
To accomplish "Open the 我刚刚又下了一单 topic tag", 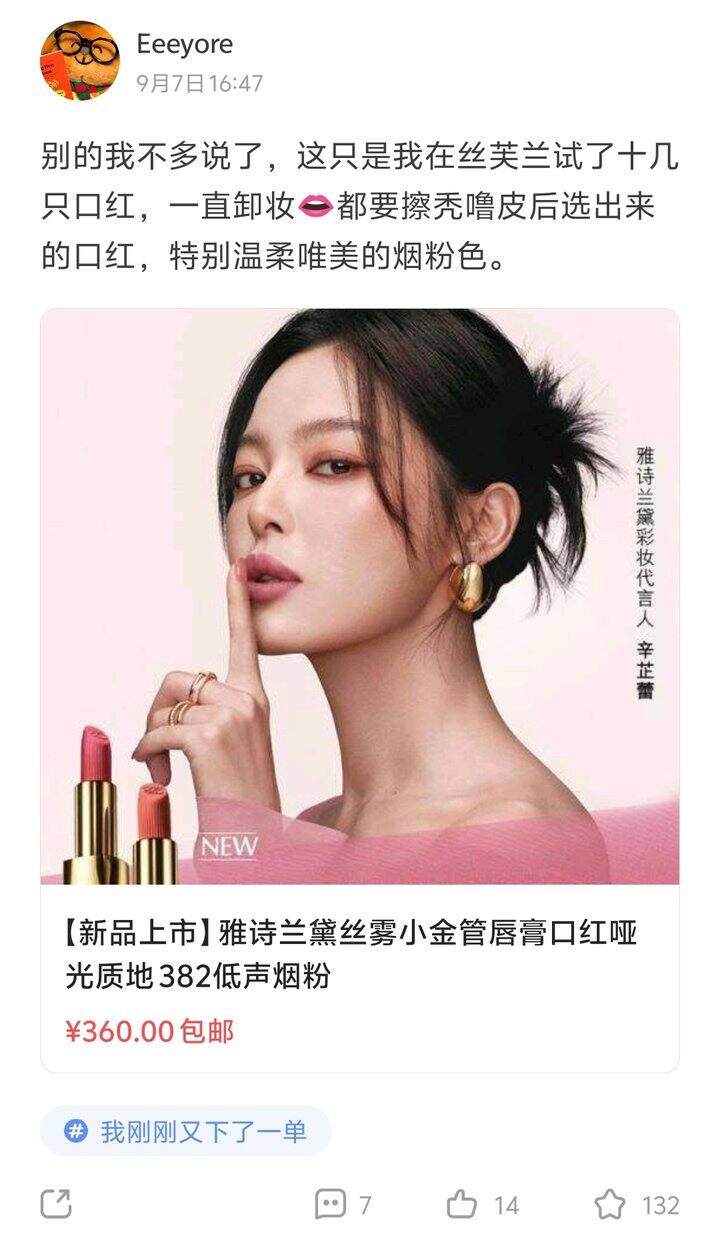I will tap(186, 1131).
